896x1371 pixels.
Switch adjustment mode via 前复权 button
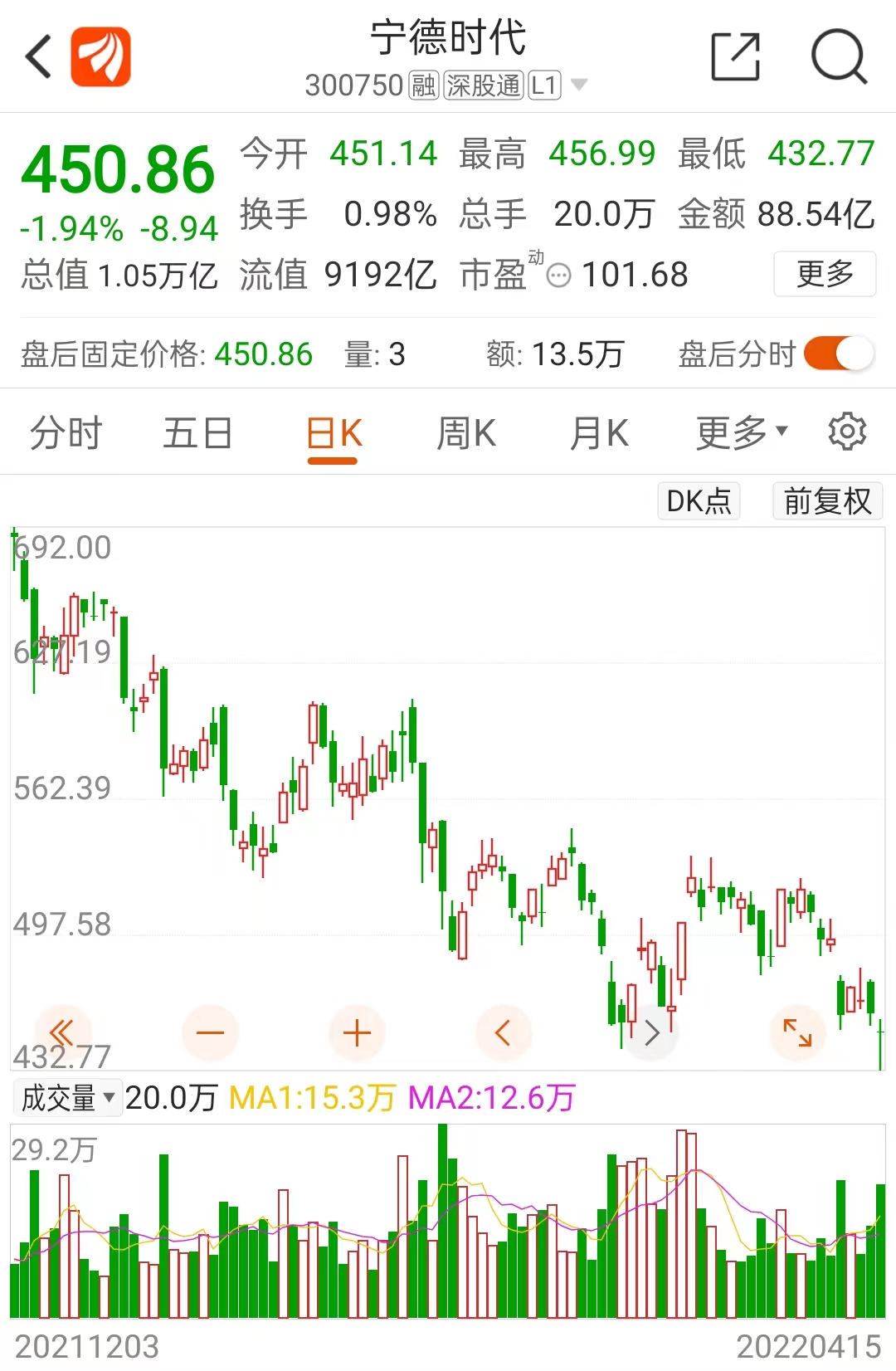(826, 501)
